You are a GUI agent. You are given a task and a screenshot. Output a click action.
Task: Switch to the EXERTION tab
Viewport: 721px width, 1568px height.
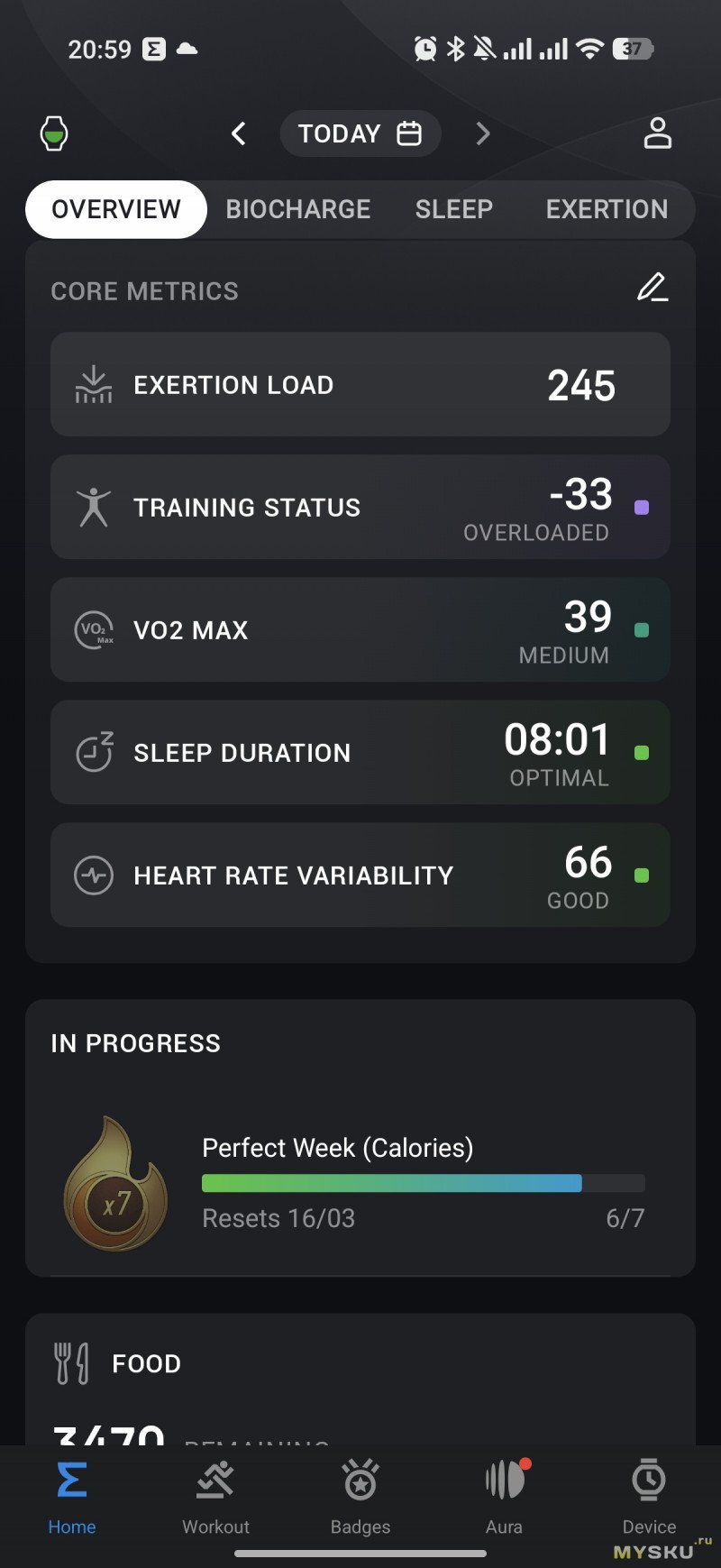(x=607, y=209)
